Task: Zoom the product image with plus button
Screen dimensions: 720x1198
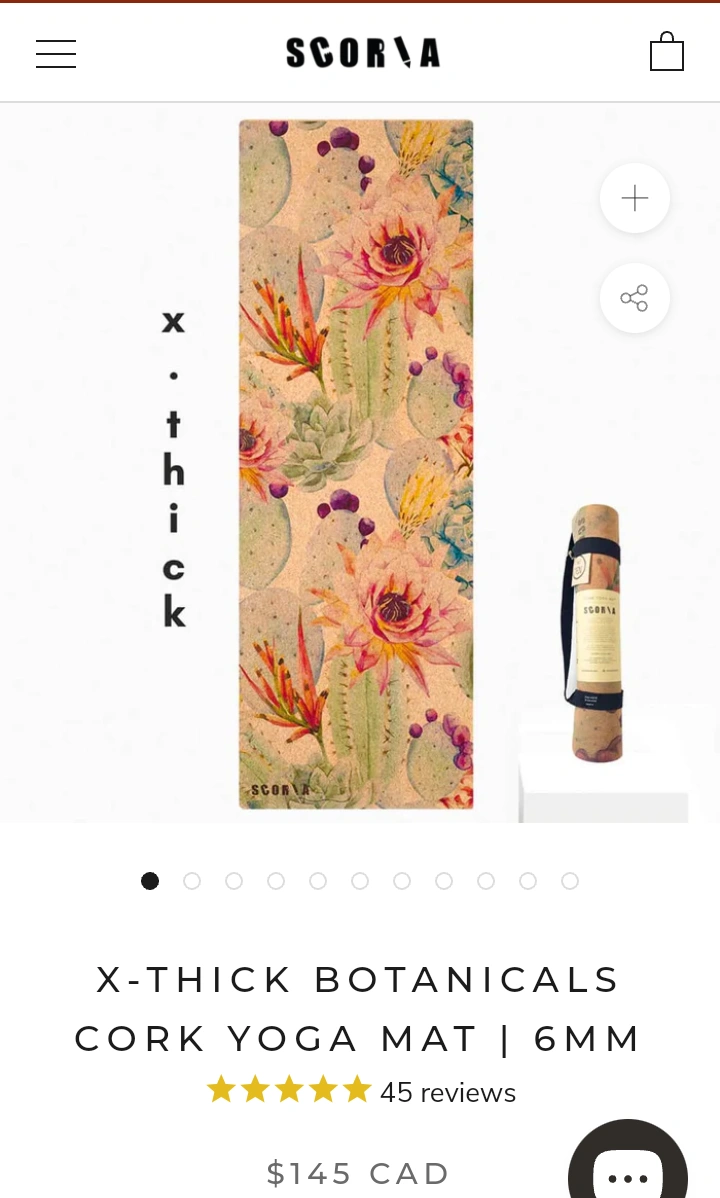Action: (x=634, y=198)
